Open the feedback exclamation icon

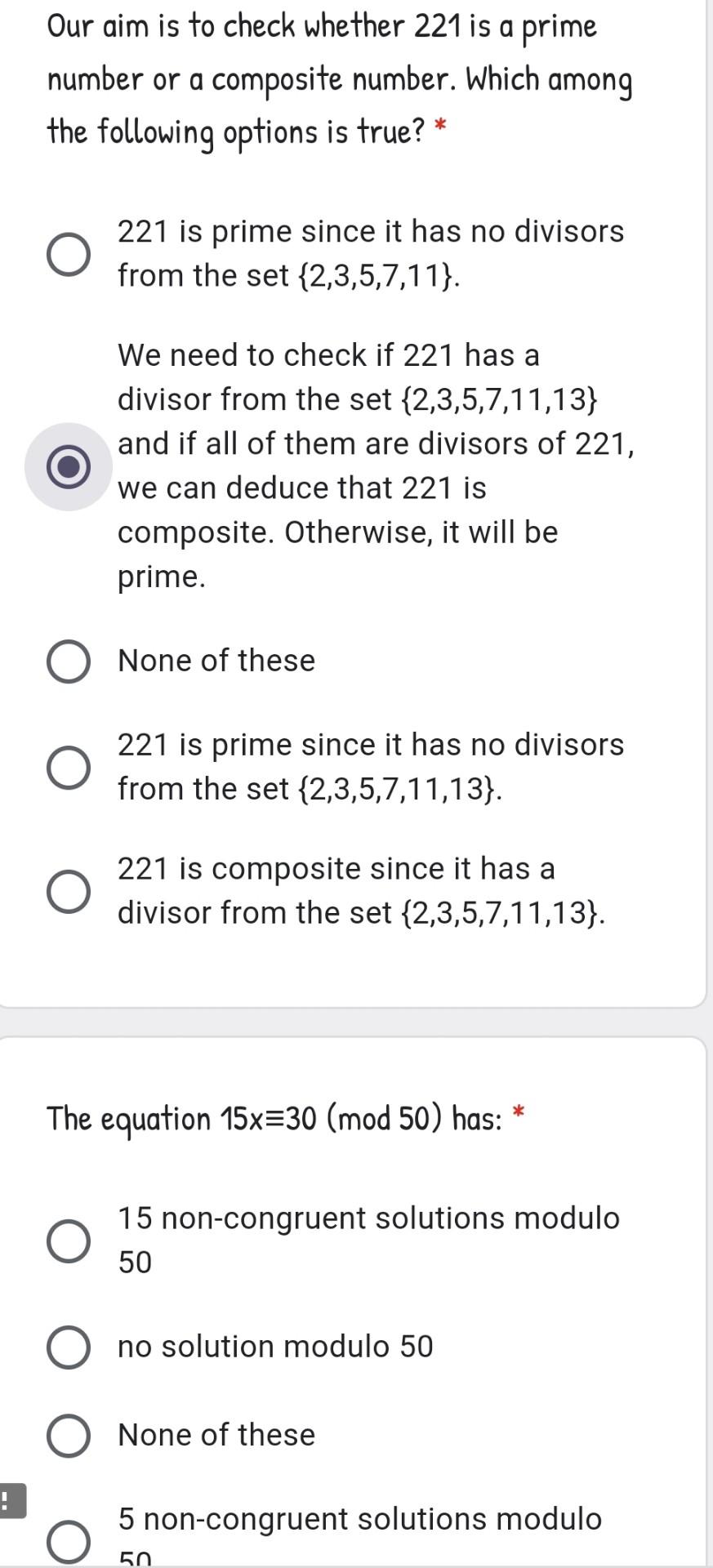coord(11,1500)
